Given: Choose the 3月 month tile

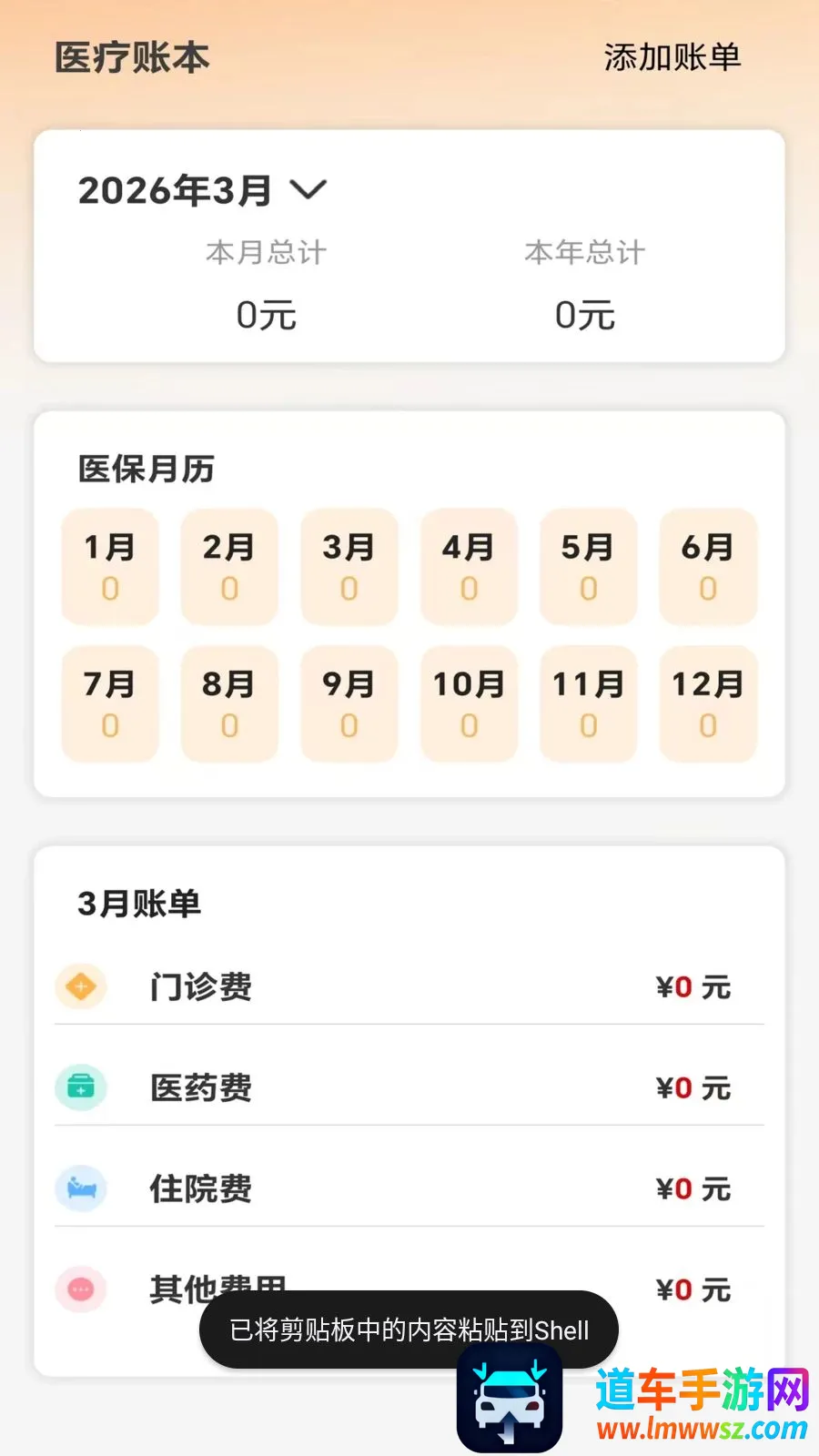Looking at the screenshot, I should pyautogui.click(x=349, y=567).
